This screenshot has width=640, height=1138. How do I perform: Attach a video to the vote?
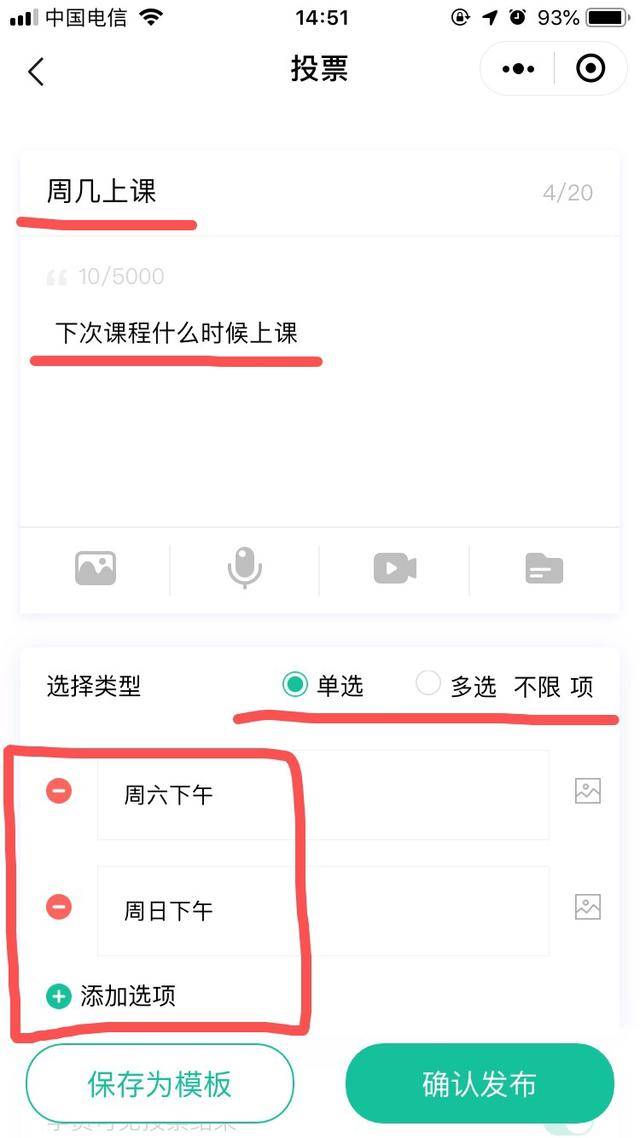pos(395,568)
